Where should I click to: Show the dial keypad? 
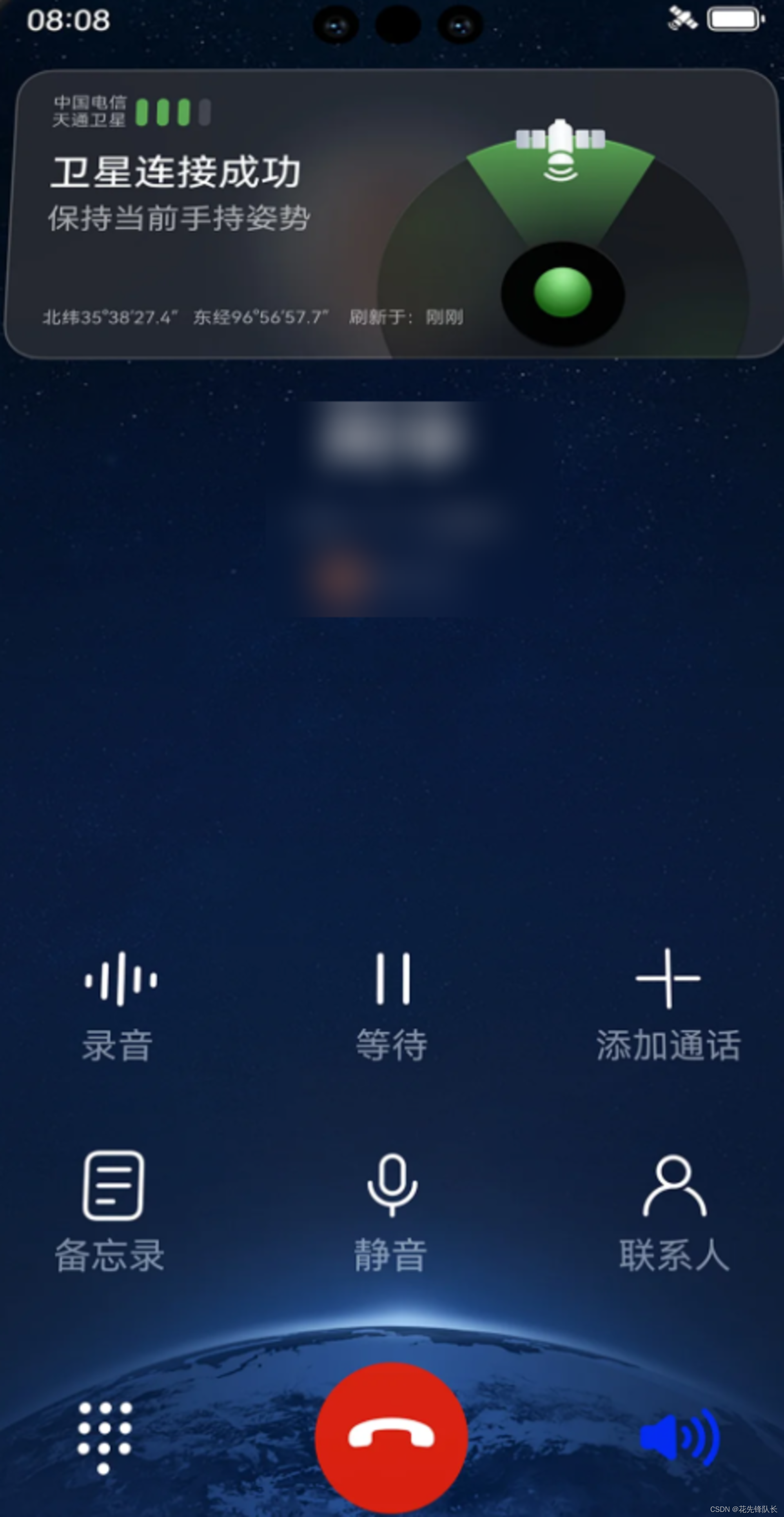[105, 1437]
